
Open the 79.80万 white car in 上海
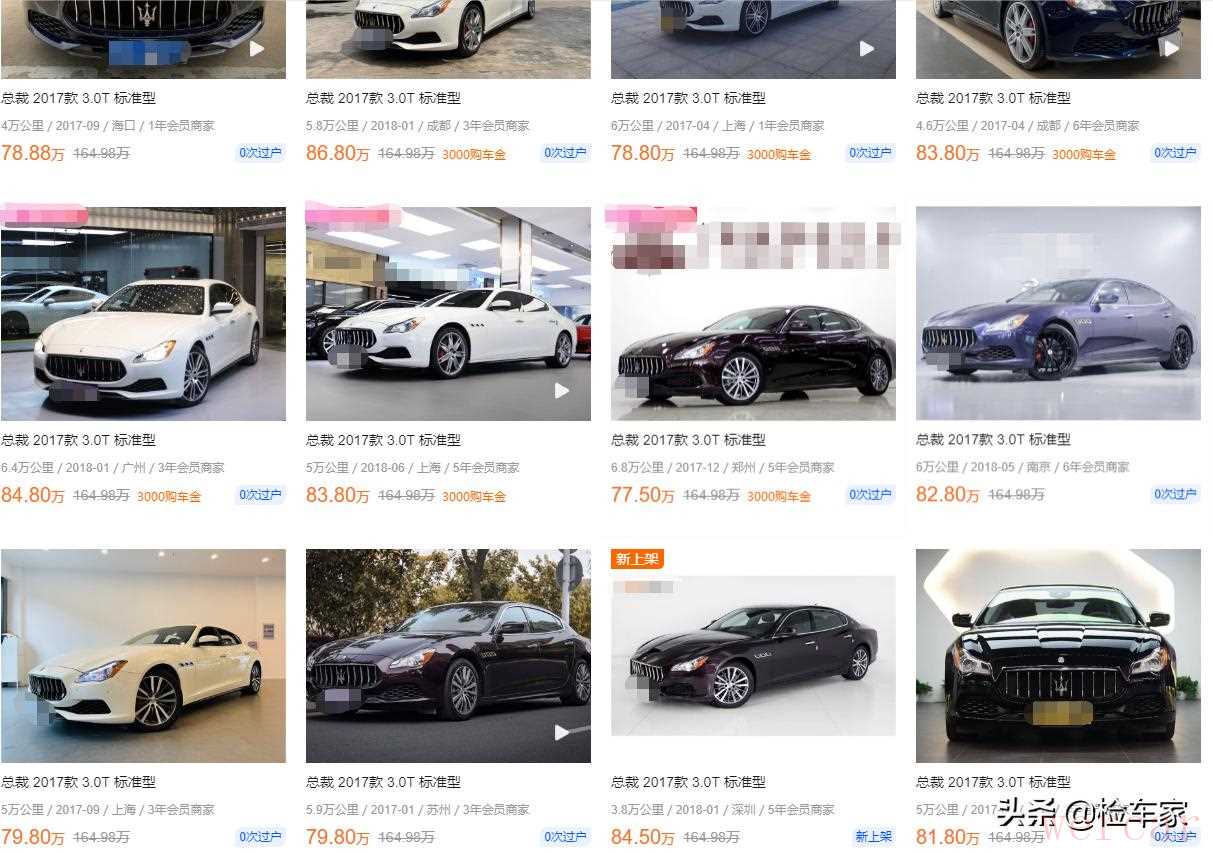[x=143, y=656]
